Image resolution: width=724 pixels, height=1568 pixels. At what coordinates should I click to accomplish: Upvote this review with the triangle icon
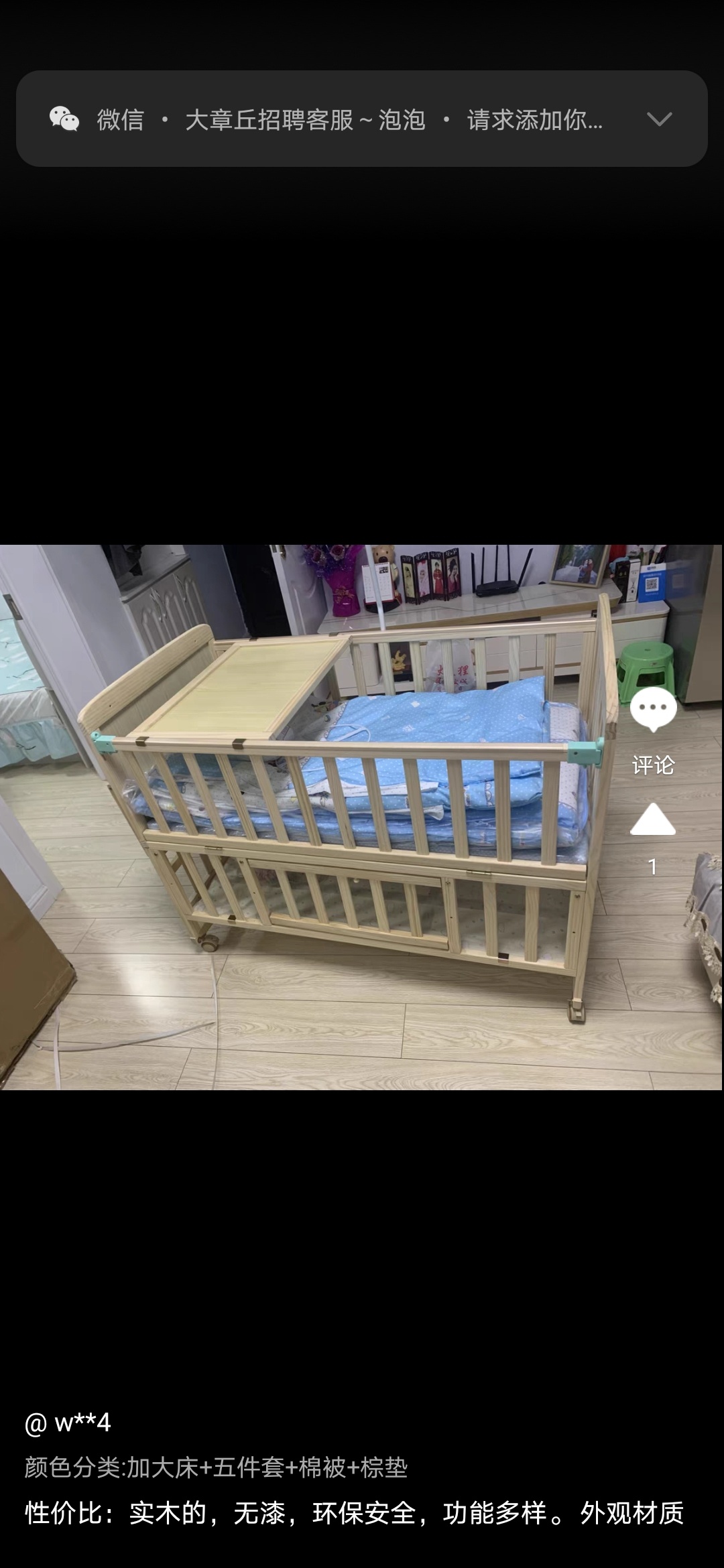[652, 820]
